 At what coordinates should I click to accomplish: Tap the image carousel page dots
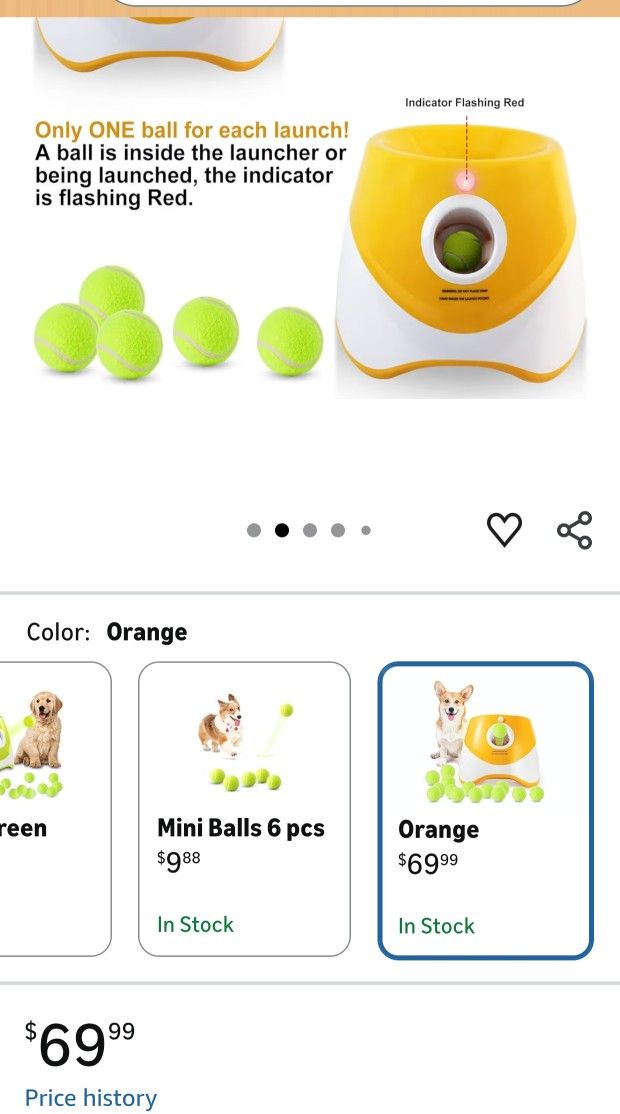(x=309, y=531)
